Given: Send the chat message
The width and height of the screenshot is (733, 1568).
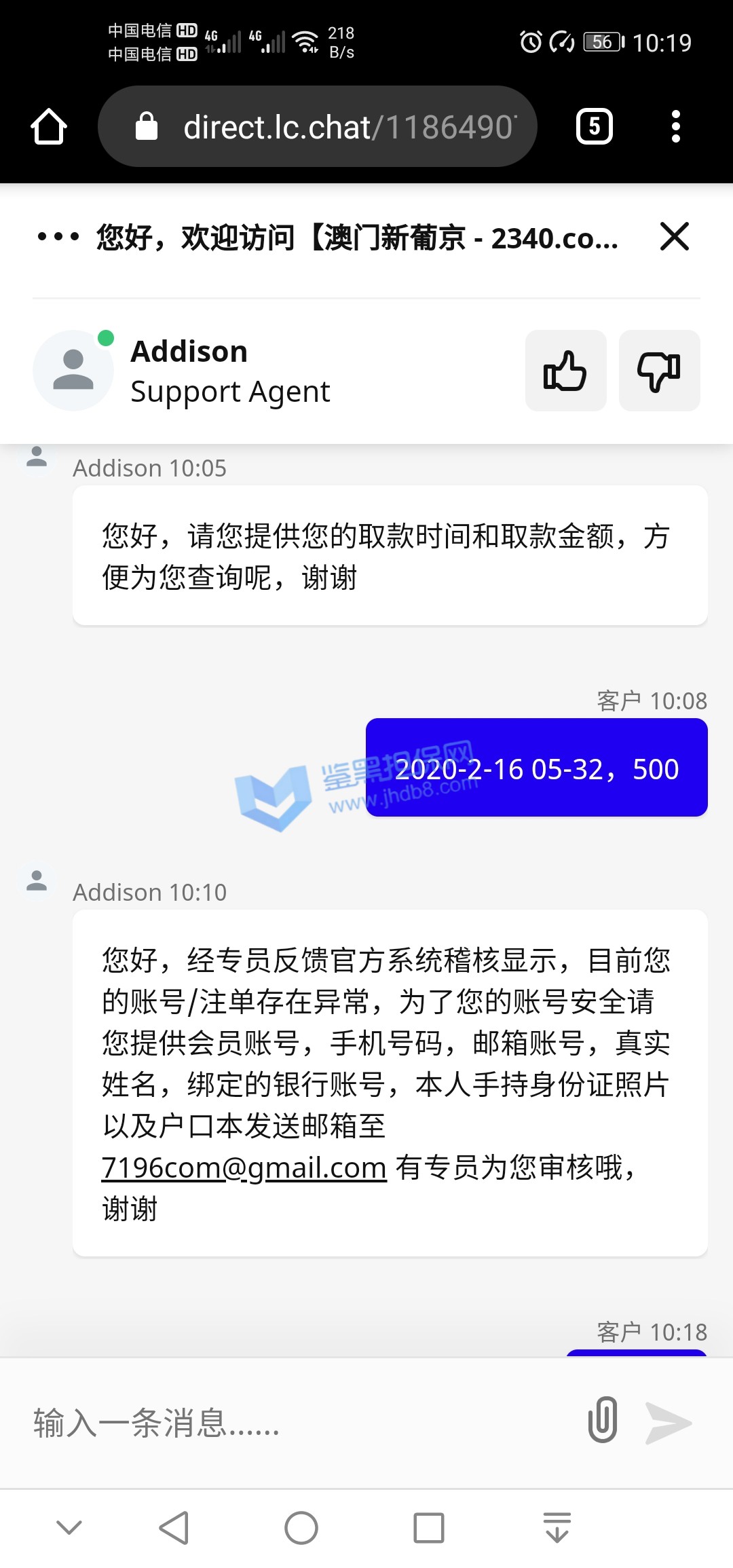Looking at the screenshot, I should click(x=669, y=1422).
